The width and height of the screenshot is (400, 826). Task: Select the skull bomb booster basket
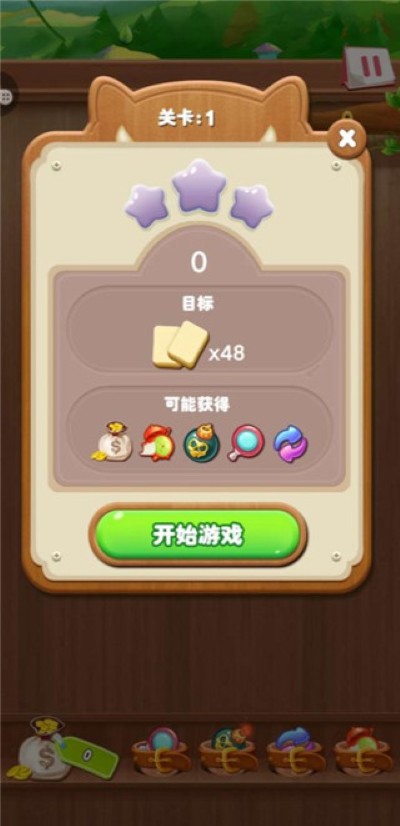coord(228,749)
